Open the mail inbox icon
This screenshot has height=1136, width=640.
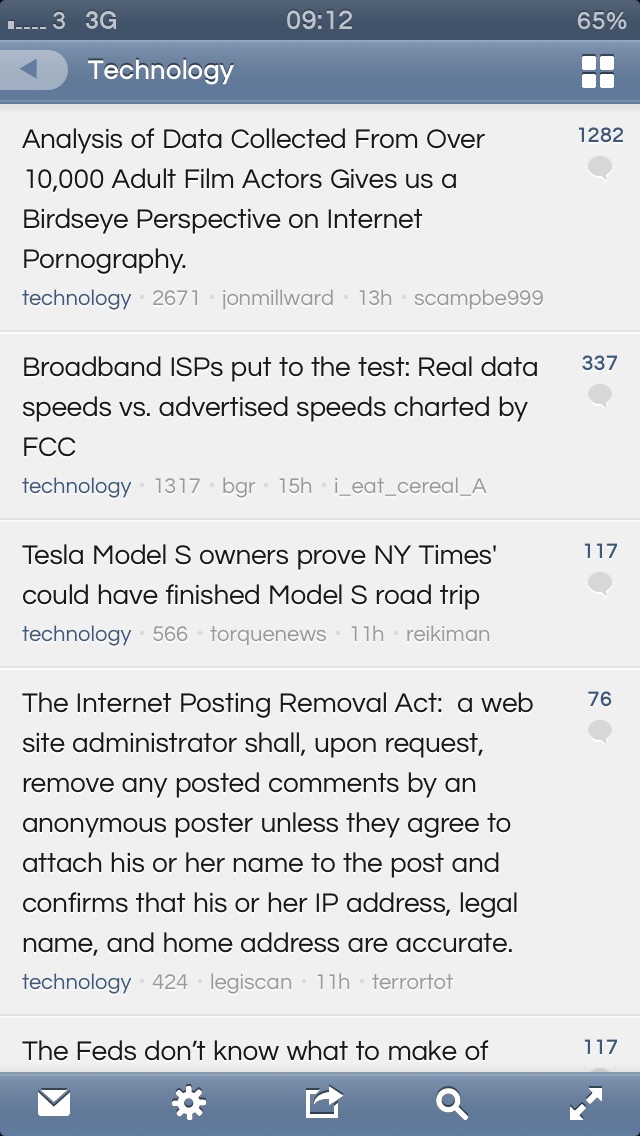[x=54, y=1103]
